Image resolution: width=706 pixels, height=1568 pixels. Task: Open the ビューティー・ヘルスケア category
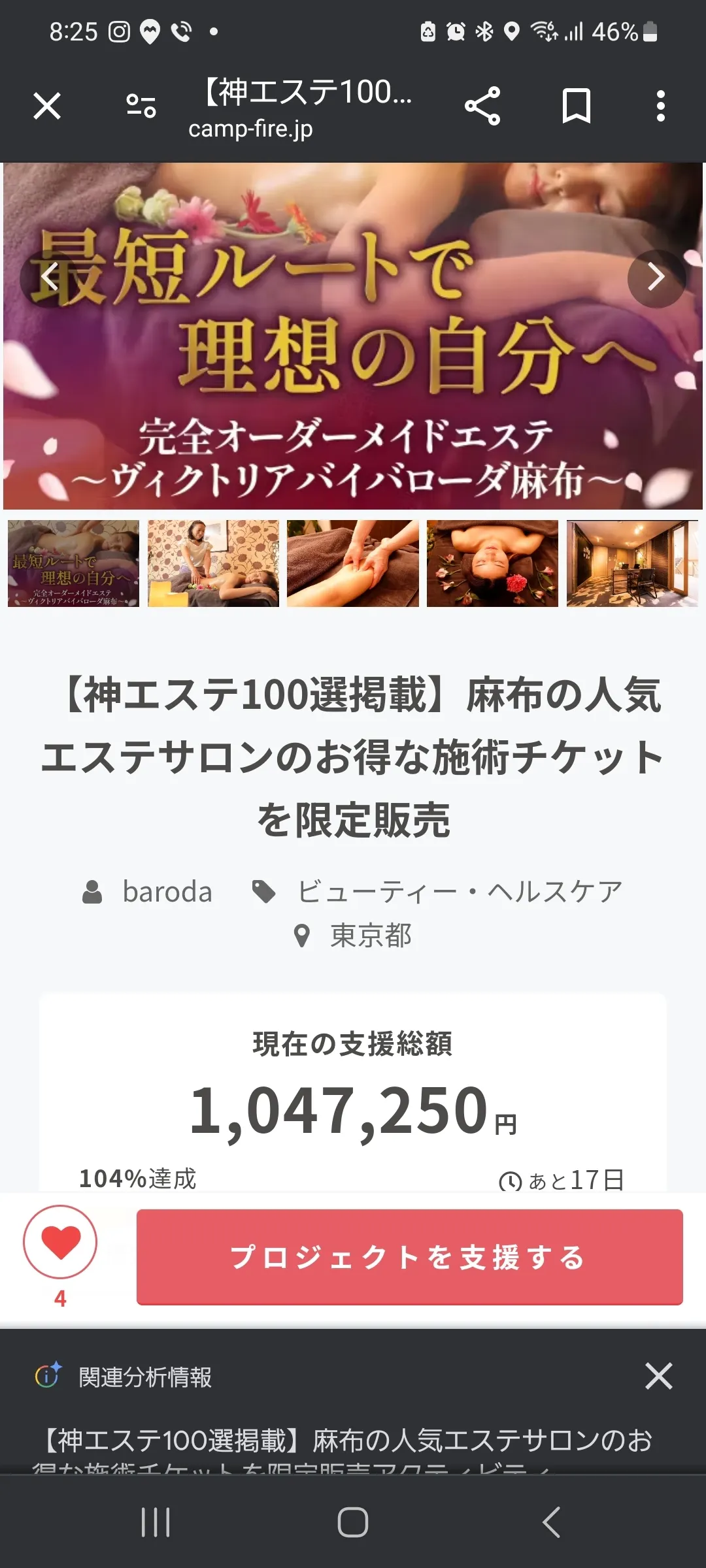pos(459,892)
